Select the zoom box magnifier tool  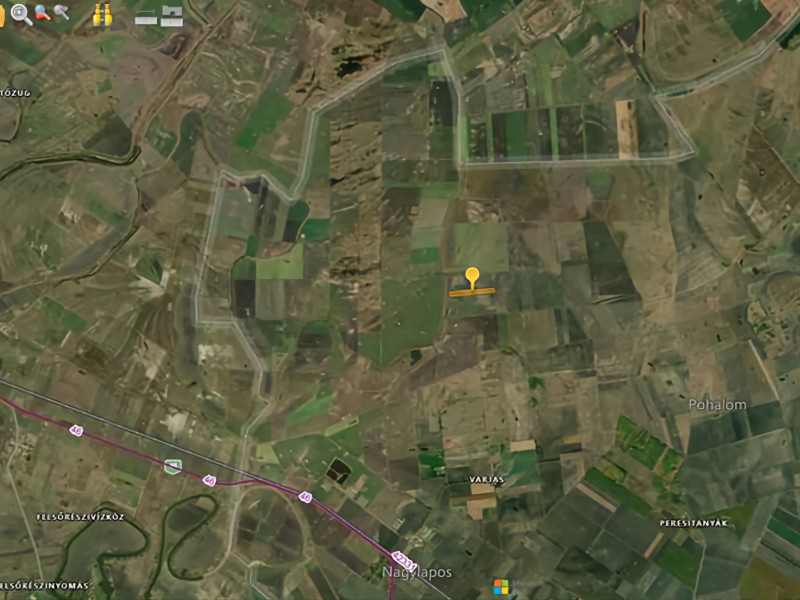[x=21, y=14]
